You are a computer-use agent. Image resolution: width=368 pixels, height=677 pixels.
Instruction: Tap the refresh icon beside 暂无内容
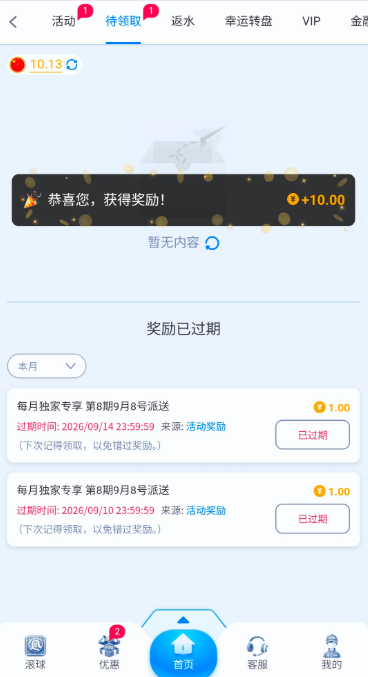tap(212, 243)
